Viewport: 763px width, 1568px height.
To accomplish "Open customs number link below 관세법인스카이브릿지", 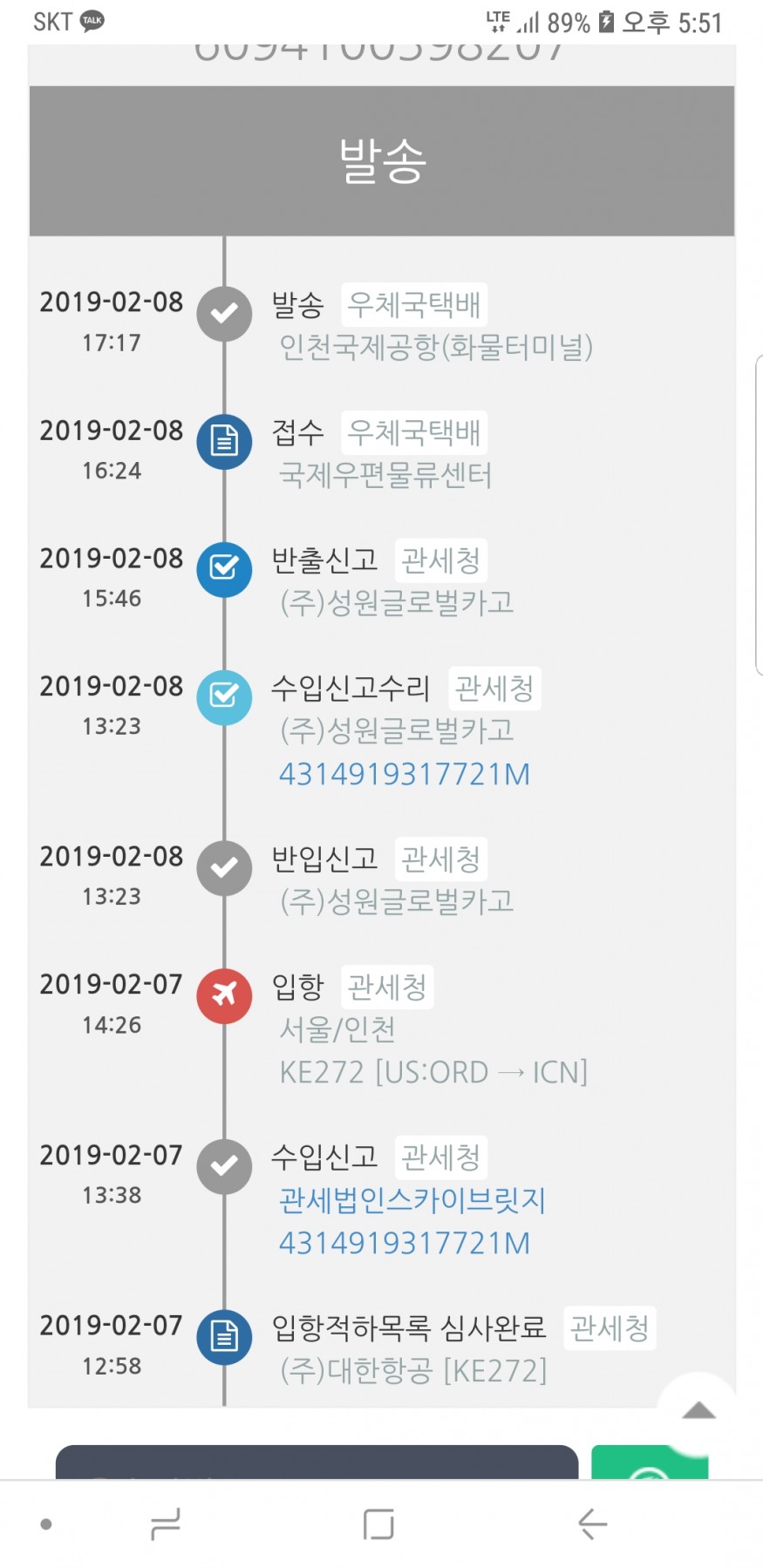I will (404, 1243).
